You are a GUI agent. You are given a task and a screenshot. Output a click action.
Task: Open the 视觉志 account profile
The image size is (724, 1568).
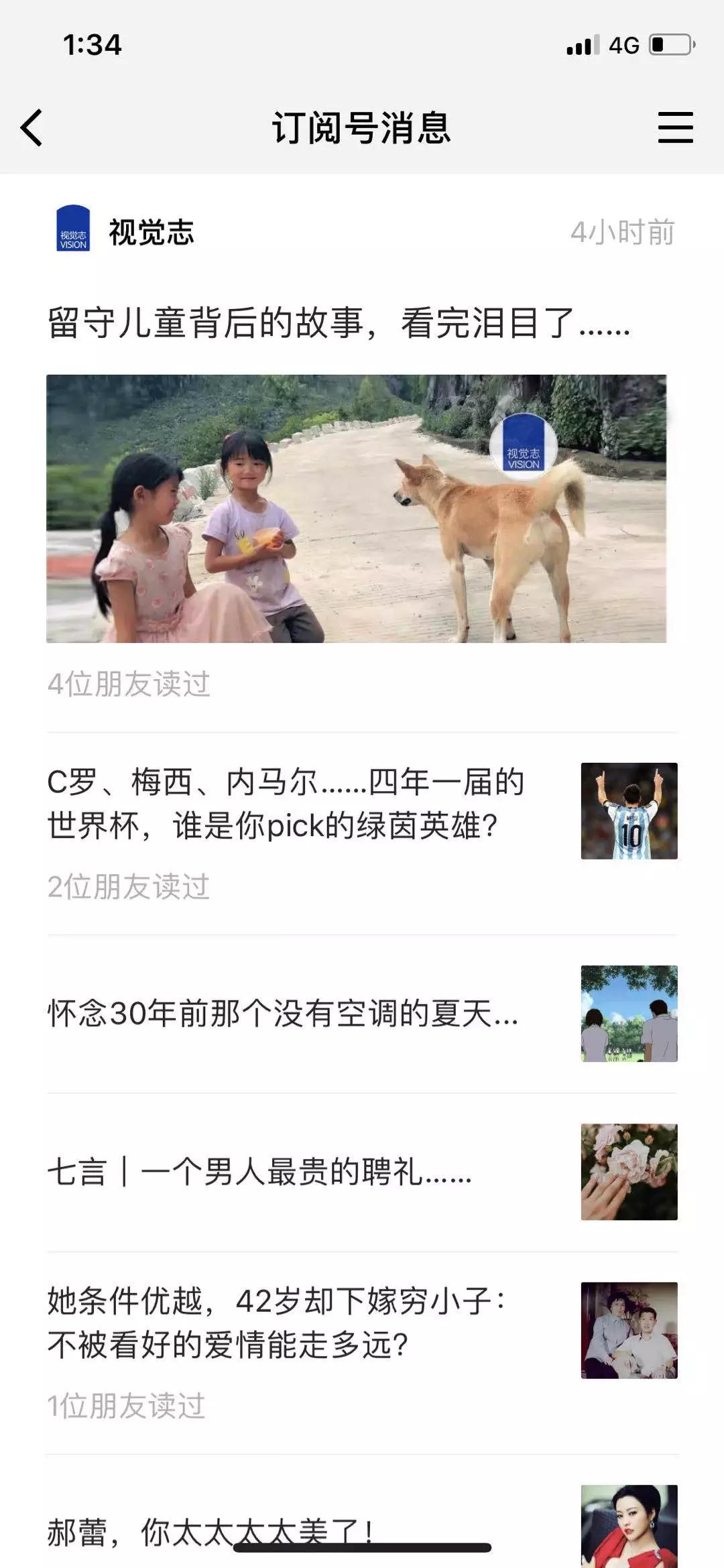(x=151, y=232)
